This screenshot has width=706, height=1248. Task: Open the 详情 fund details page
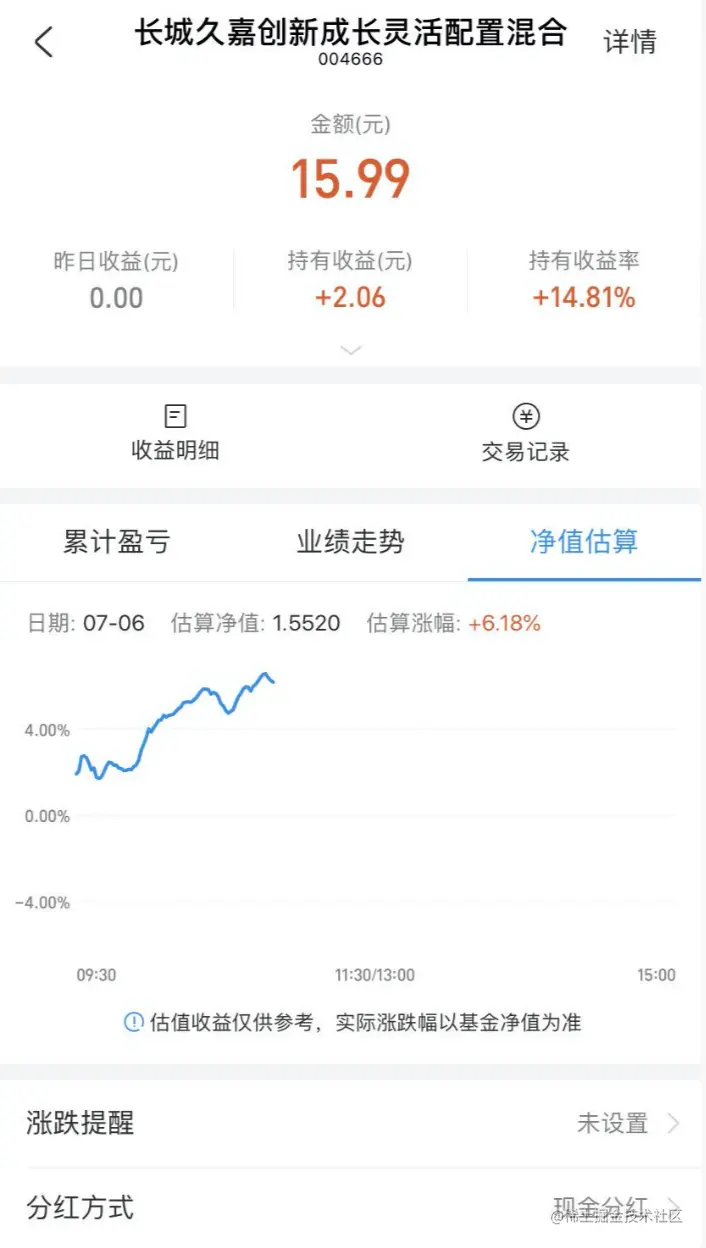(x=630, y=42)
